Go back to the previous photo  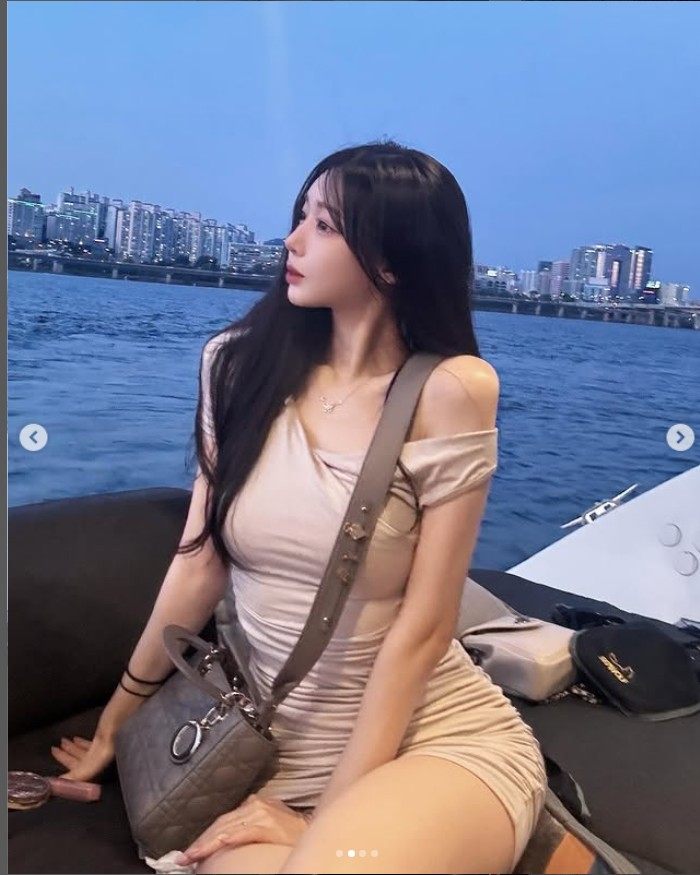33,437
